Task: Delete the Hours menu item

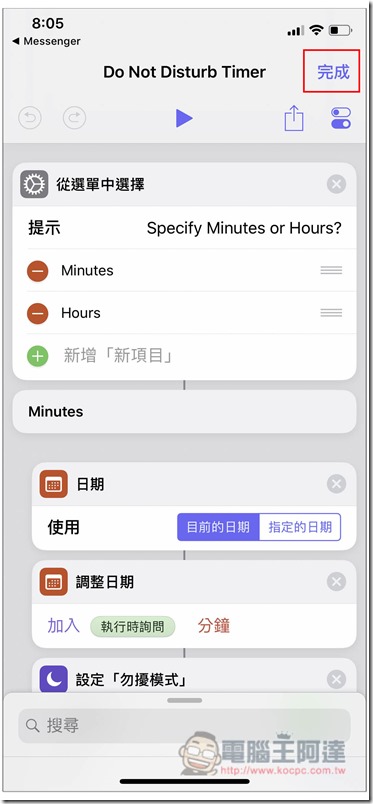Action: pyautogui.click(x=37, y=313)
